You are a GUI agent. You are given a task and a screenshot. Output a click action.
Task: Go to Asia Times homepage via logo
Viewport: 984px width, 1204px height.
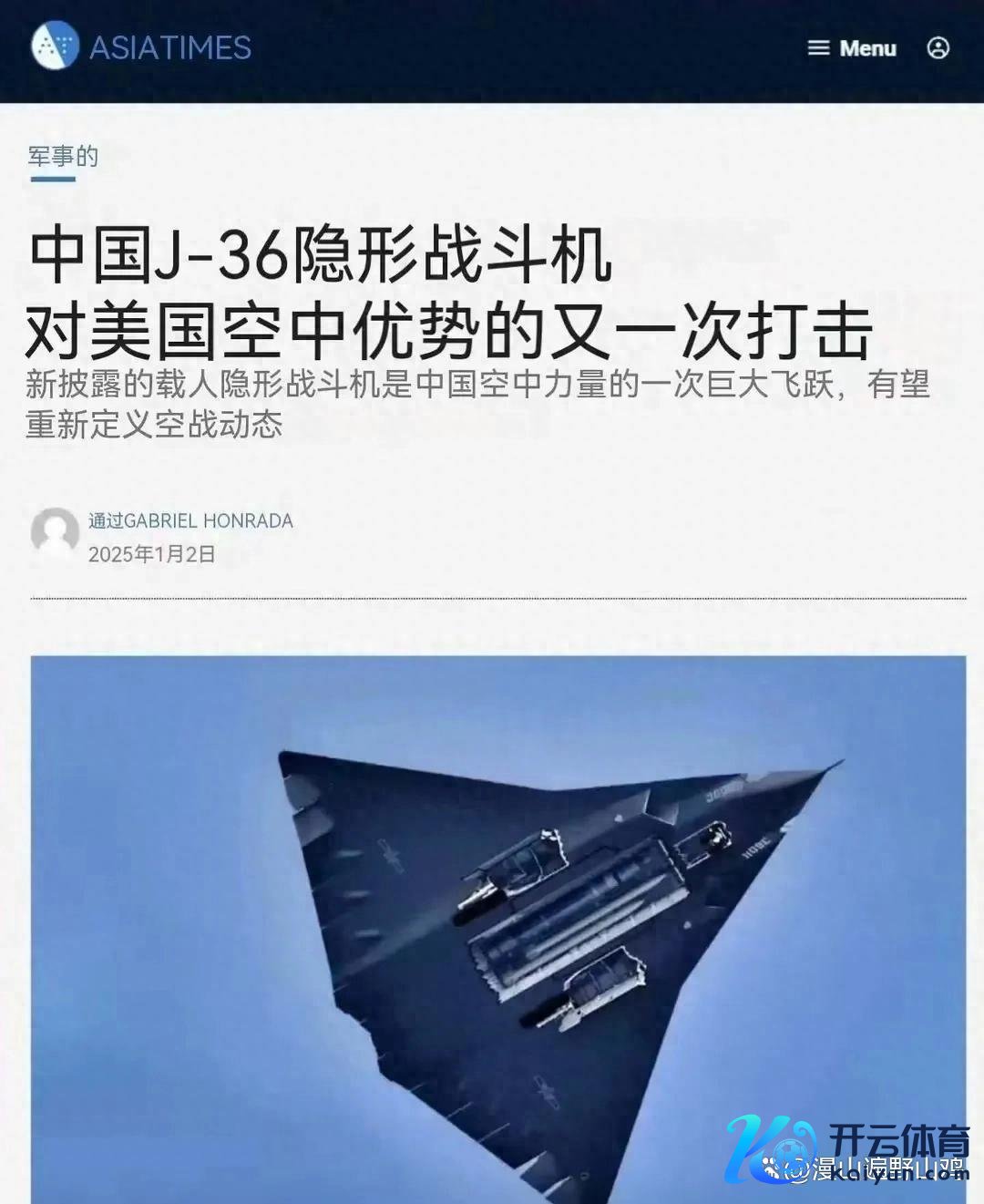(x=141, y=46)
